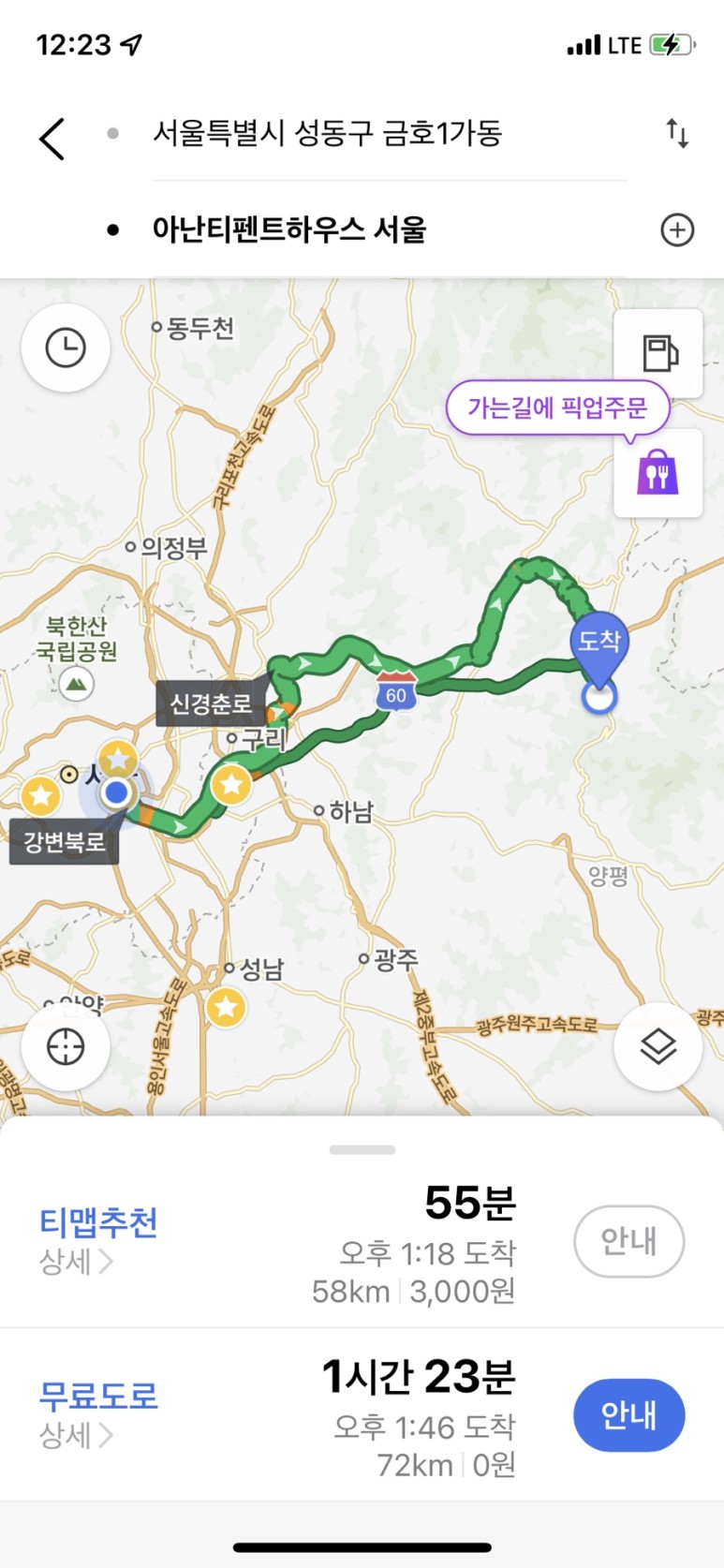Screen dimensions: 724x1568
Task: Open the map layers icon
Action: coord(658,1047)
